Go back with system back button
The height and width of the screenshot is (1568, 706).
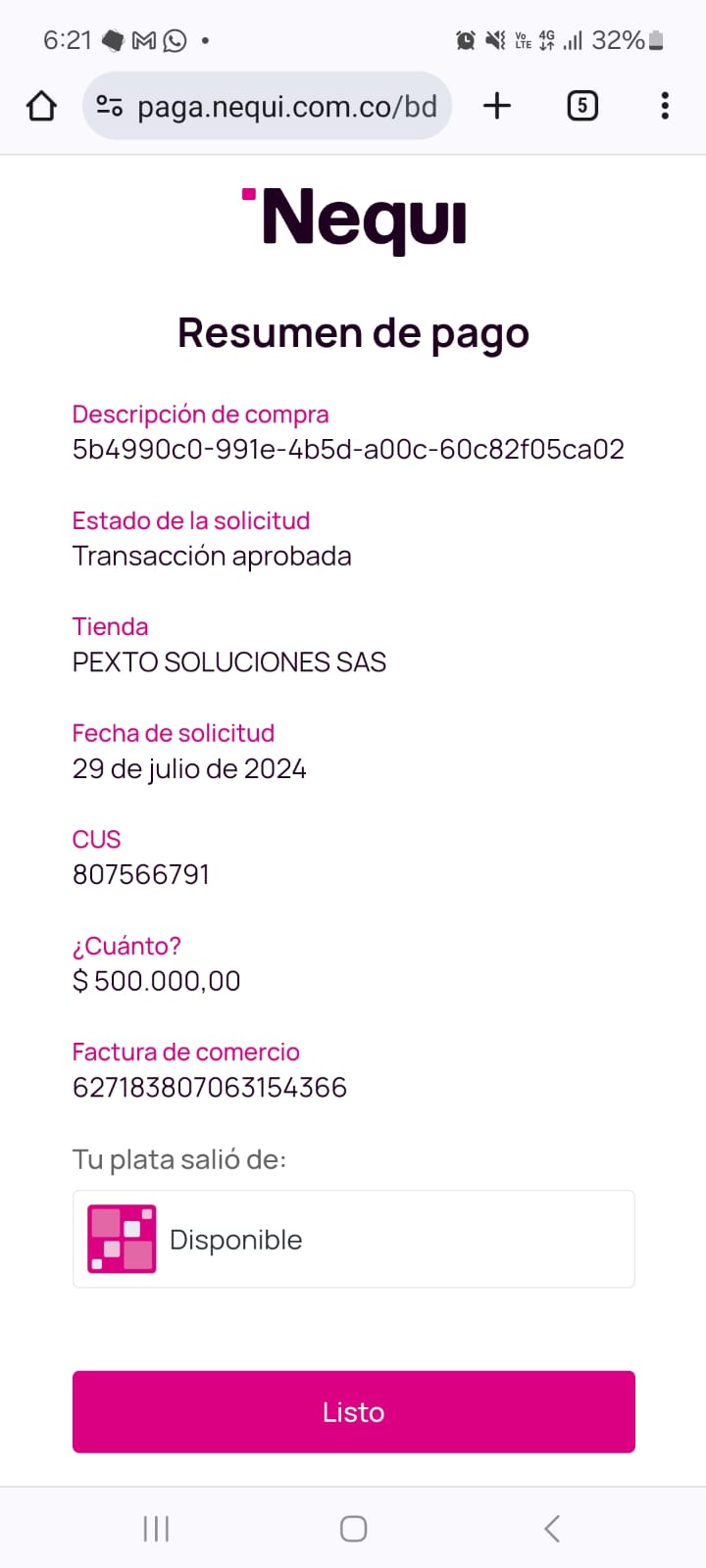[x=552, y=1528]
